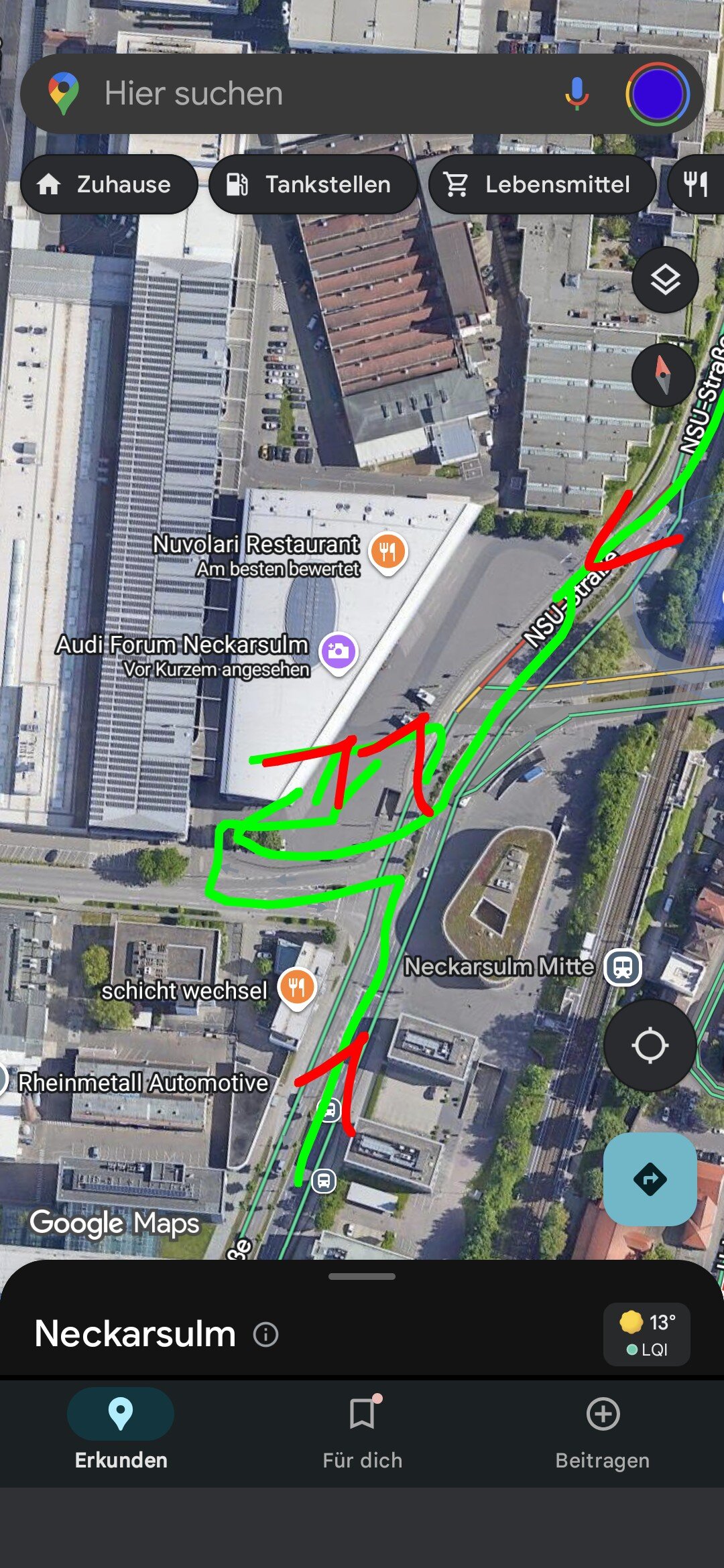Open Audi Forum Neckarsulm place marker
The width and height of the screenshot is (724, 1568).
[x=339, y=652]
